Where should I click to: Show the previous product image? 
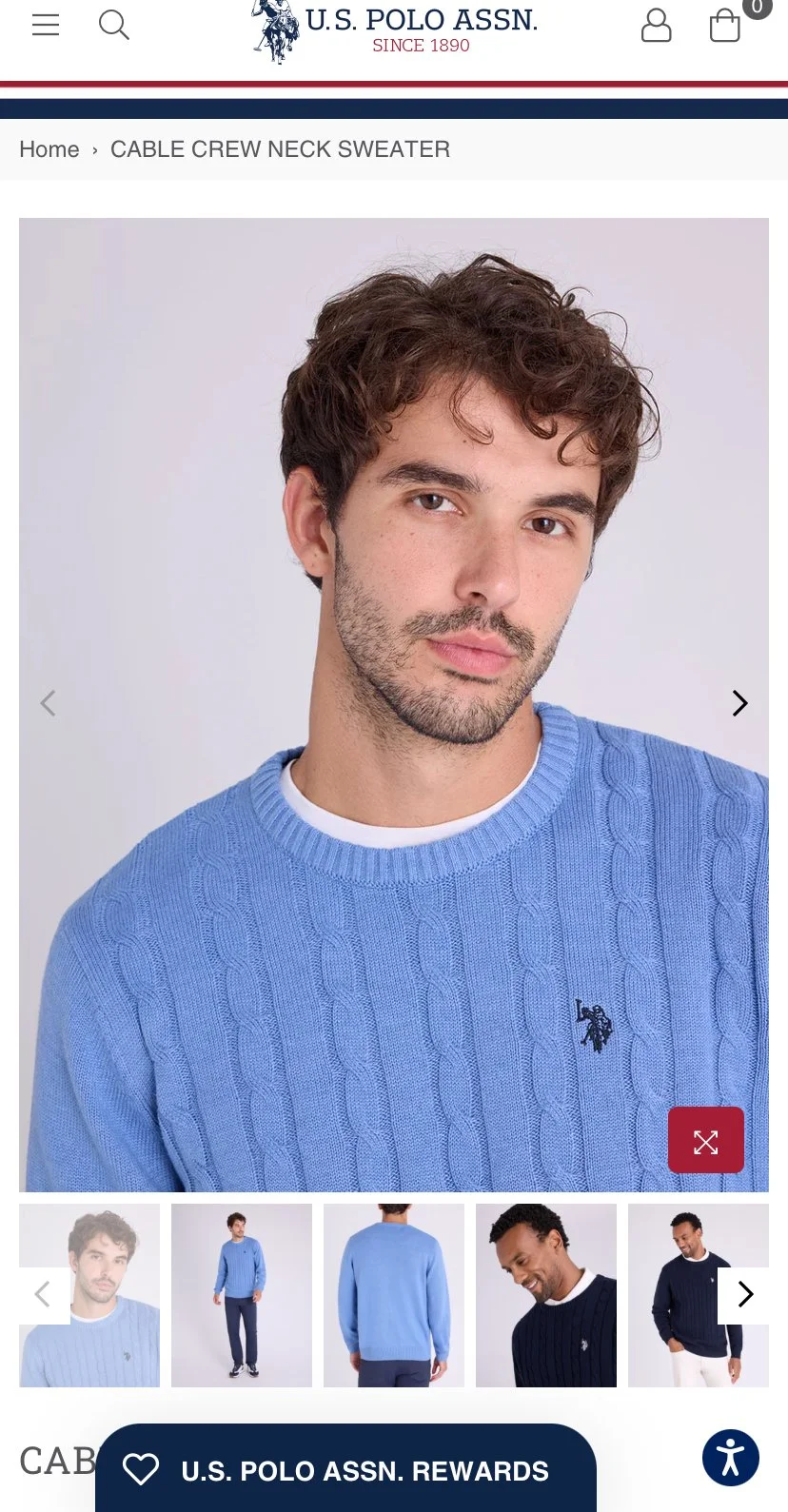point(48,703)
